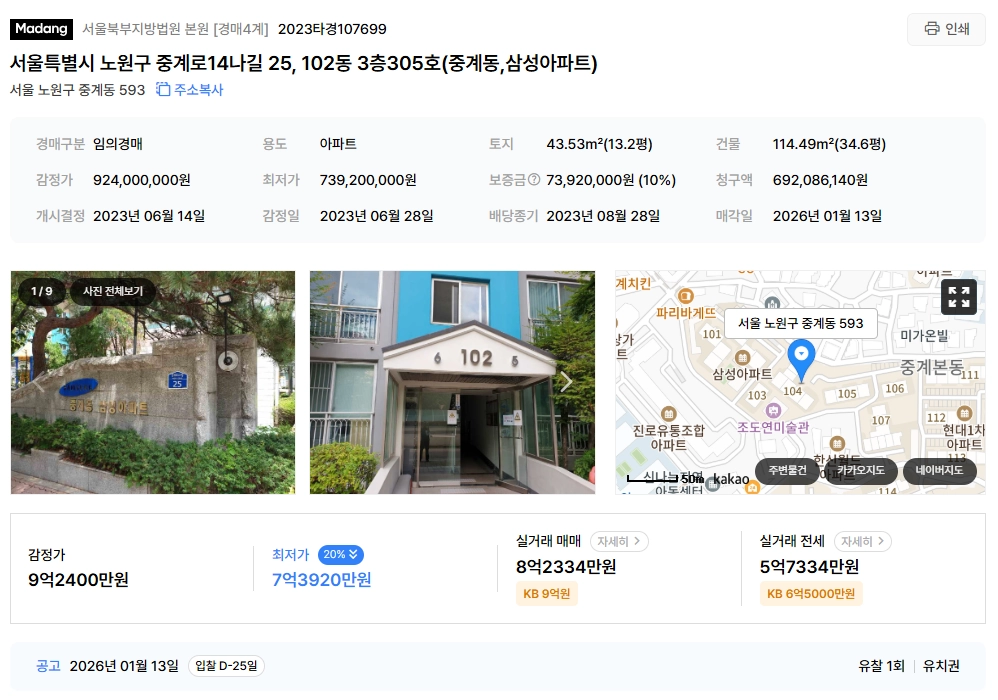Copy the address with 주소복사
This screenshot has height=700, width=998.
(x=190, y=90)
